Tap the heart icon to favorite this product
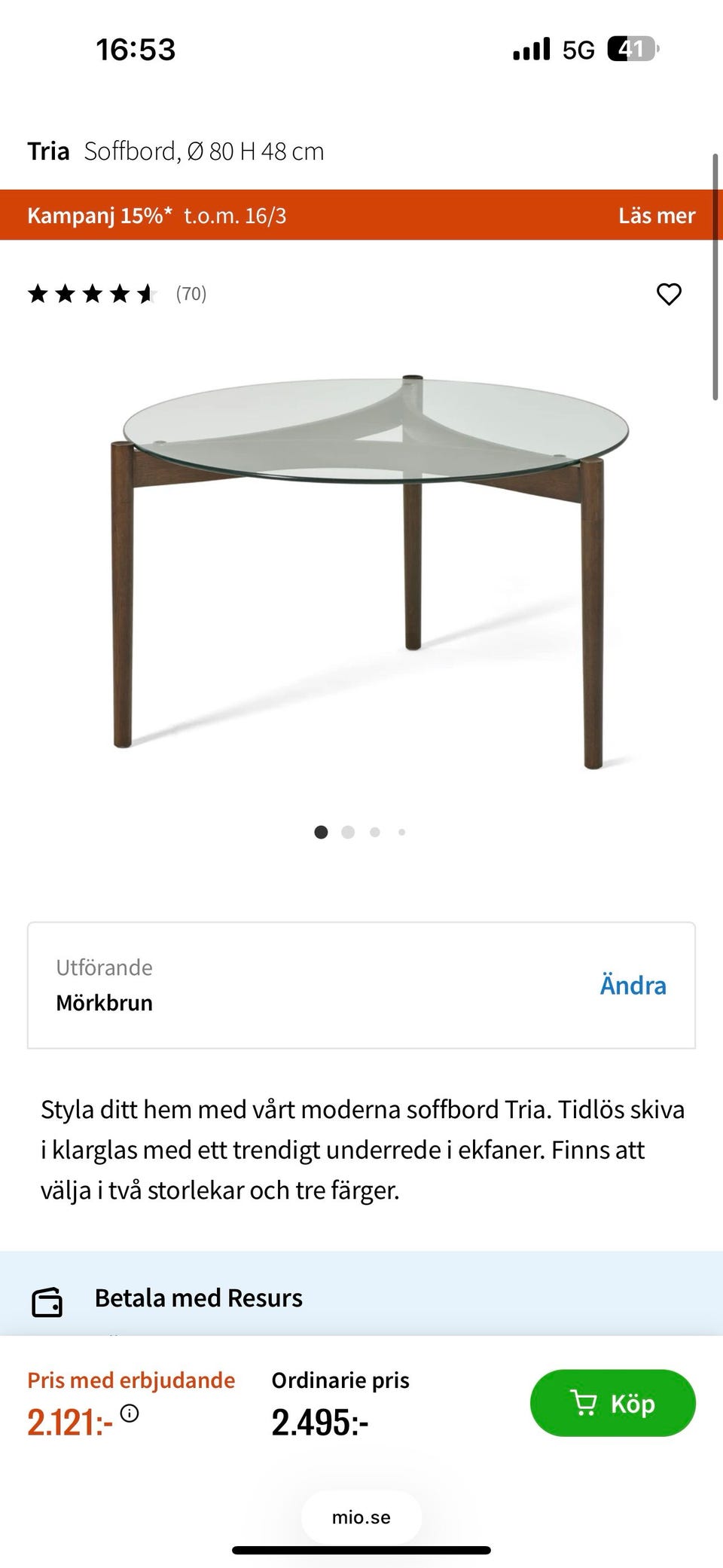 click(670, 294)
